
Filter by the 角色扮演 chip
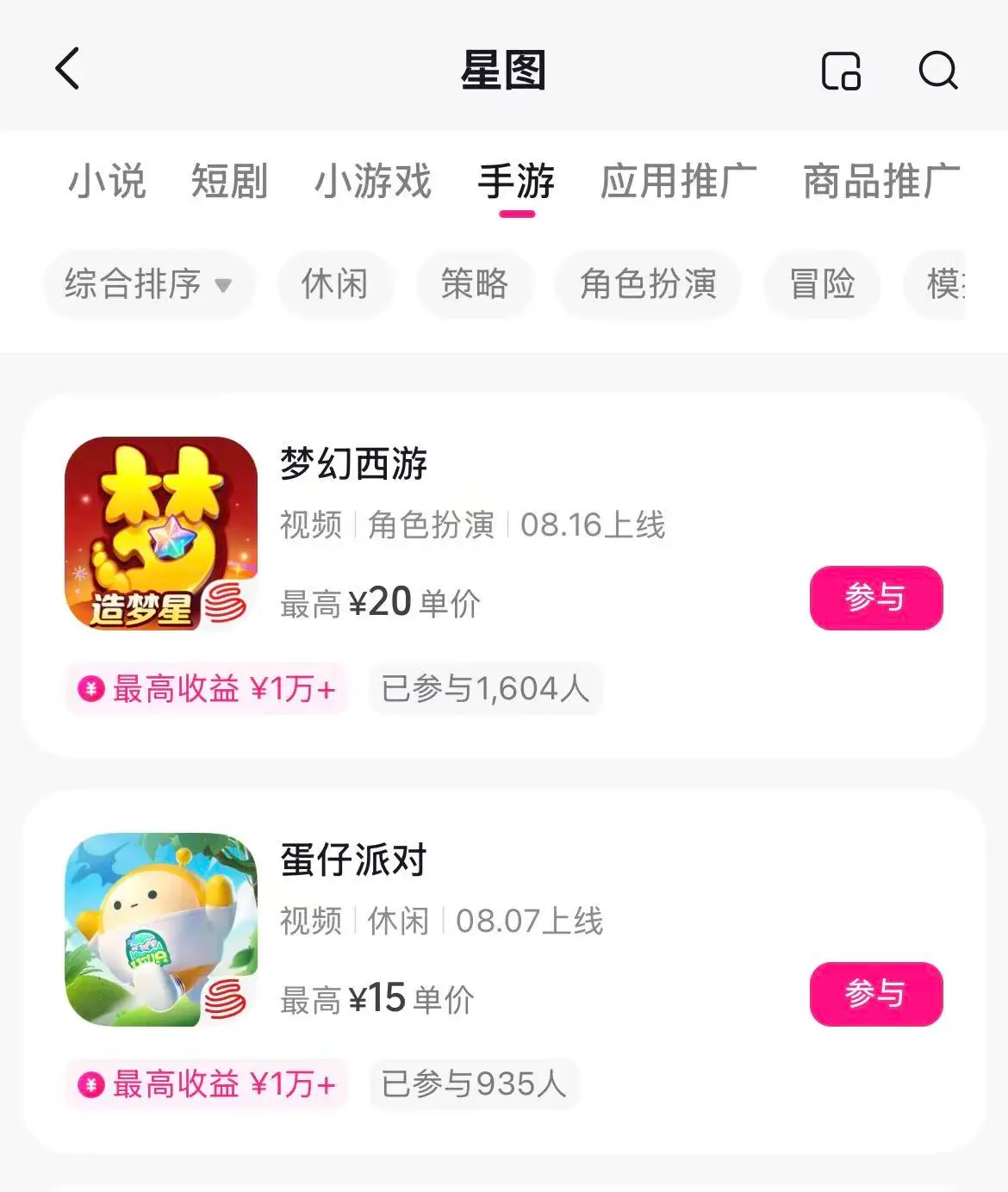coord(648,283)
